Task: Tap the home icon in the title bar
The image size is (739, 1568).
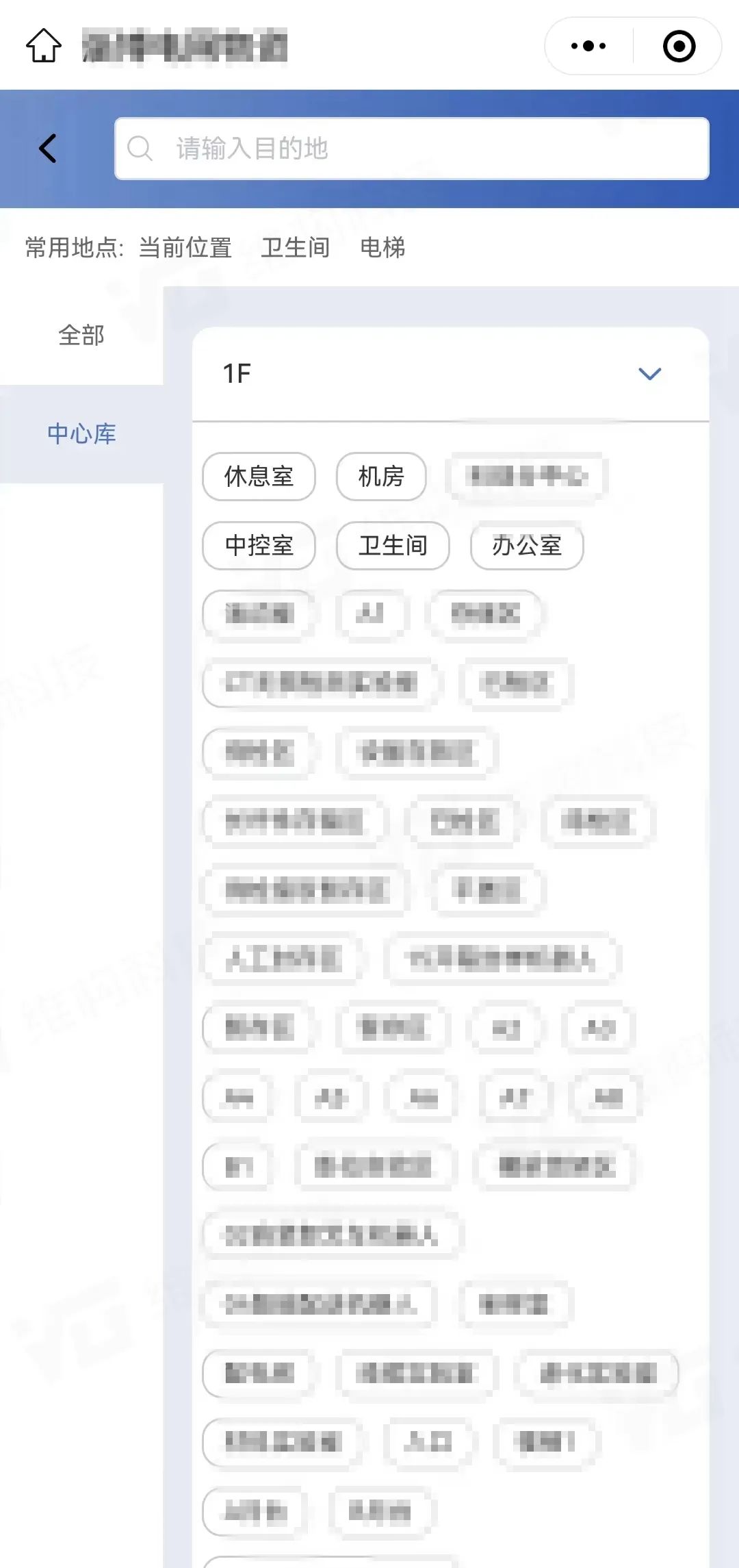Action: 44,45
